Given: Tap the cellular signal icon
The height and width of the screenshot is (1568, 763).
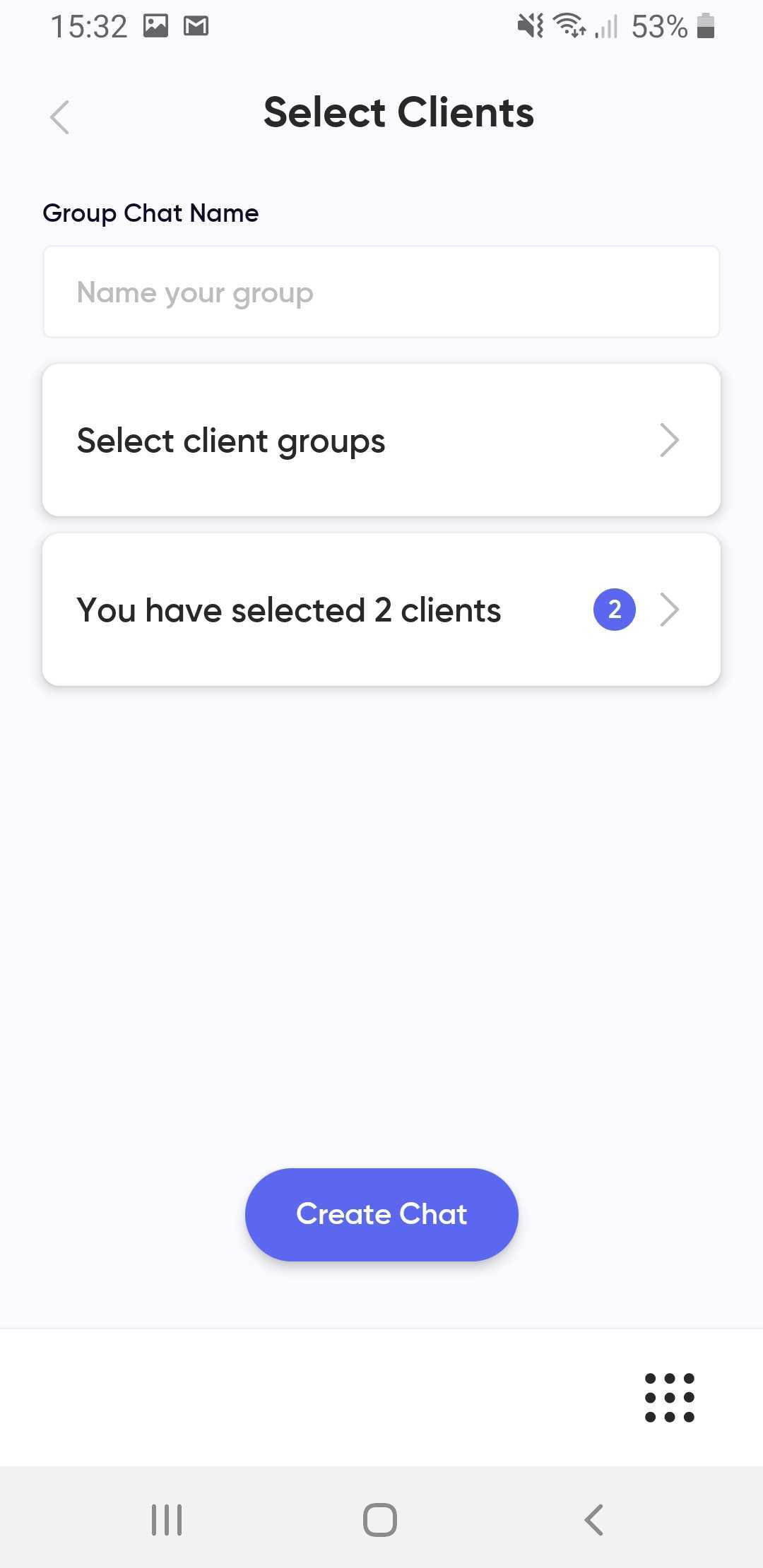Looking at the screenshot, I should pyautogui.click(x=605, y=25).
